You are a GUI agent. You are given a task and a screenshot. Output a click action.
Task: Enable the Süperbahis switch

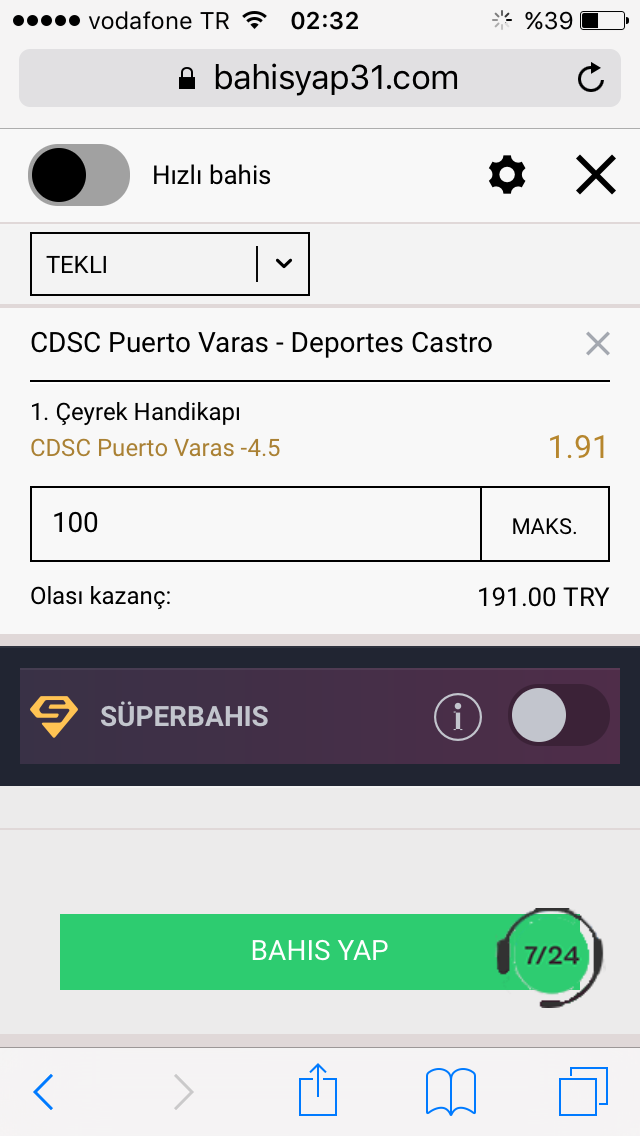(x=558, y=715)
